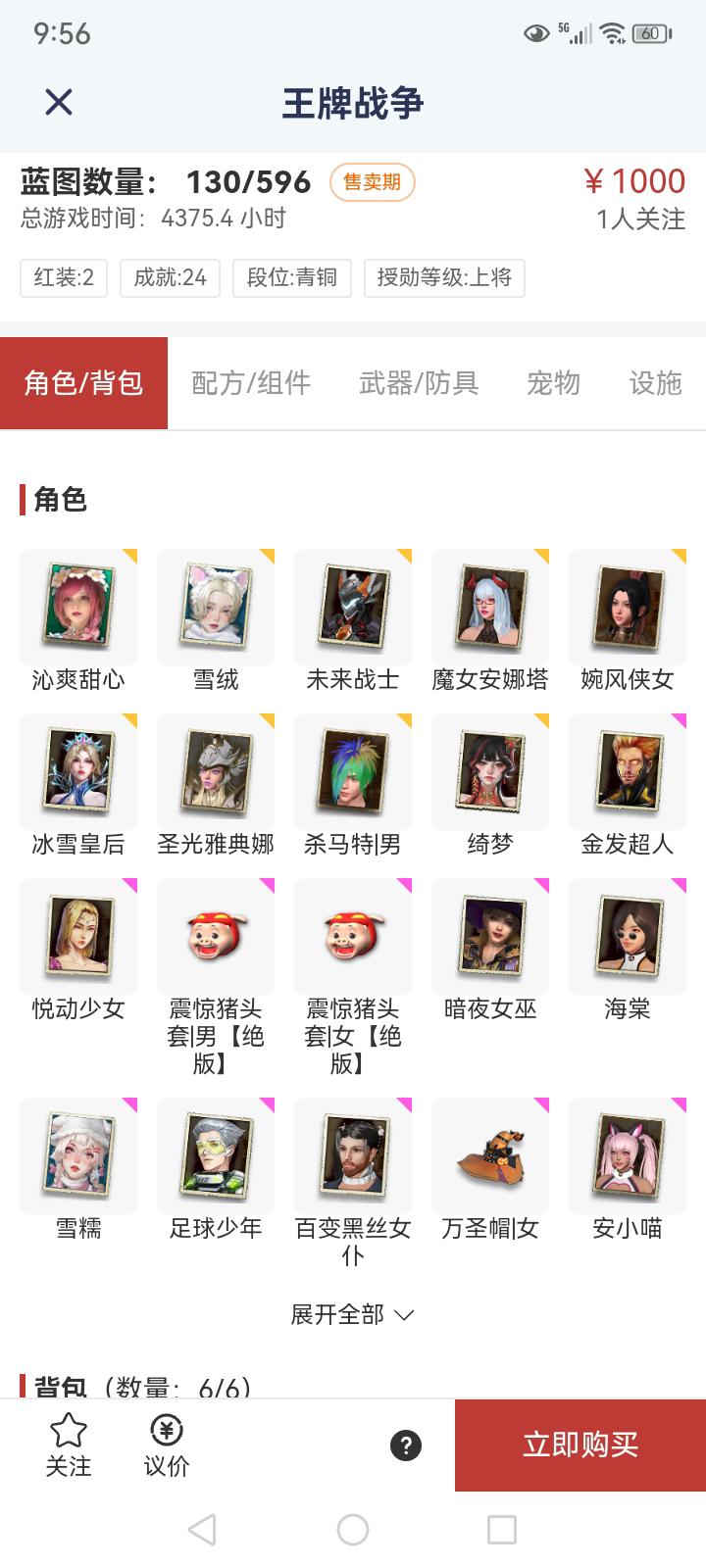View the 金发超人 character
The width and height of the screenshot is (706, 1568).
[x=628, y=772]
